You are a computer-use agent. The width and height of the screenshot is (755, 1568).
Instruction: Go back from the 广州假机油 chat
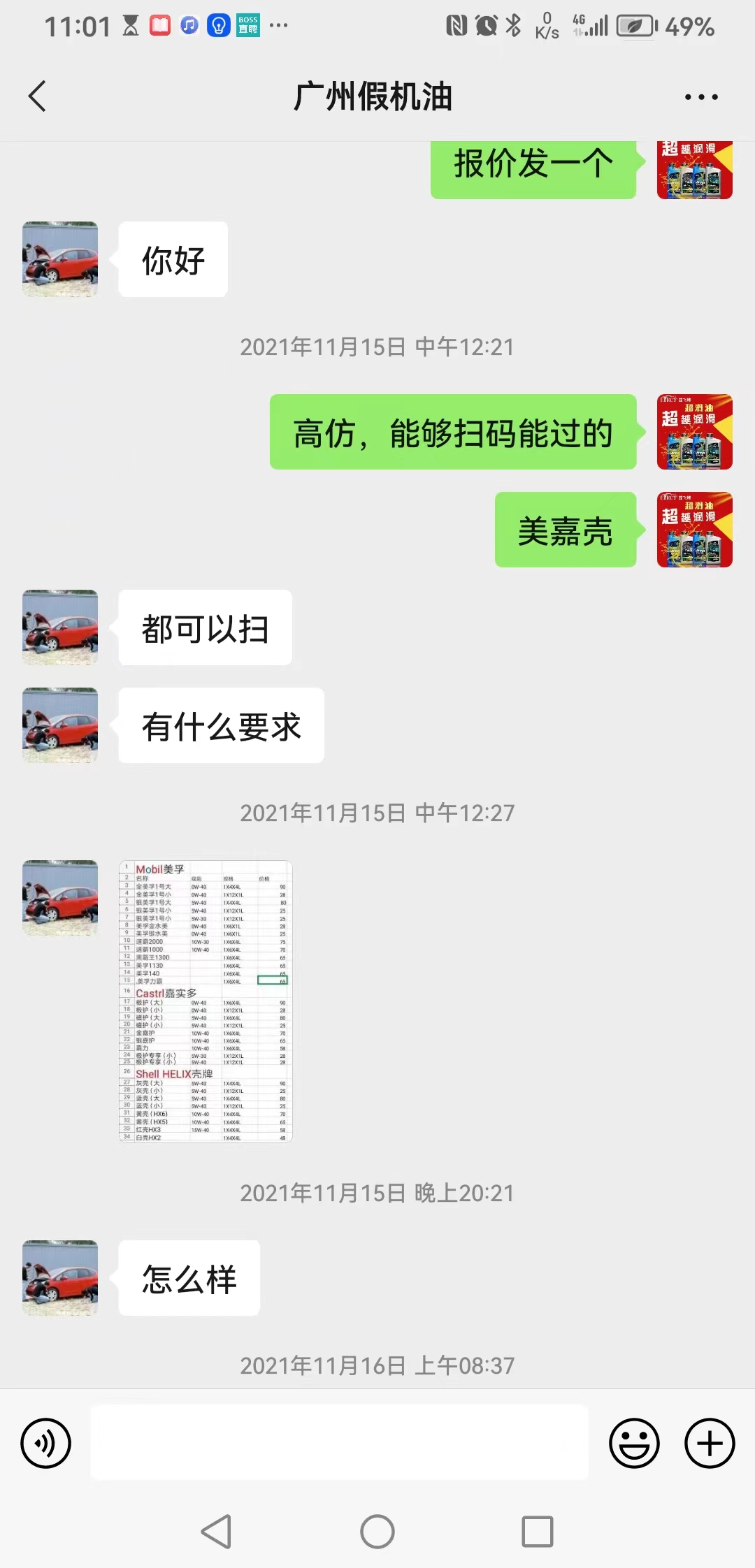click(38, 96)
